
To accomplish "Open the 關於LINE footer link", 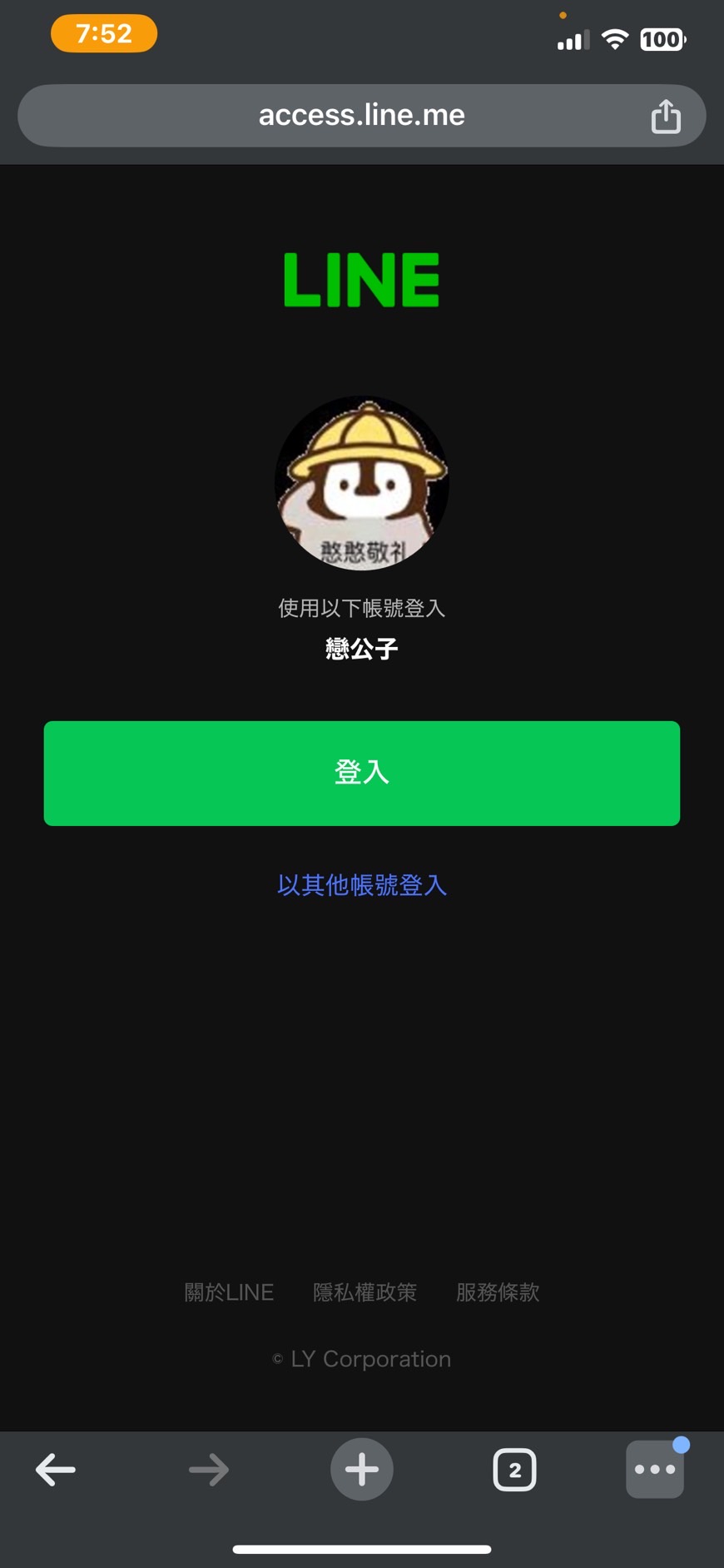I will [x=229, y=1292].
